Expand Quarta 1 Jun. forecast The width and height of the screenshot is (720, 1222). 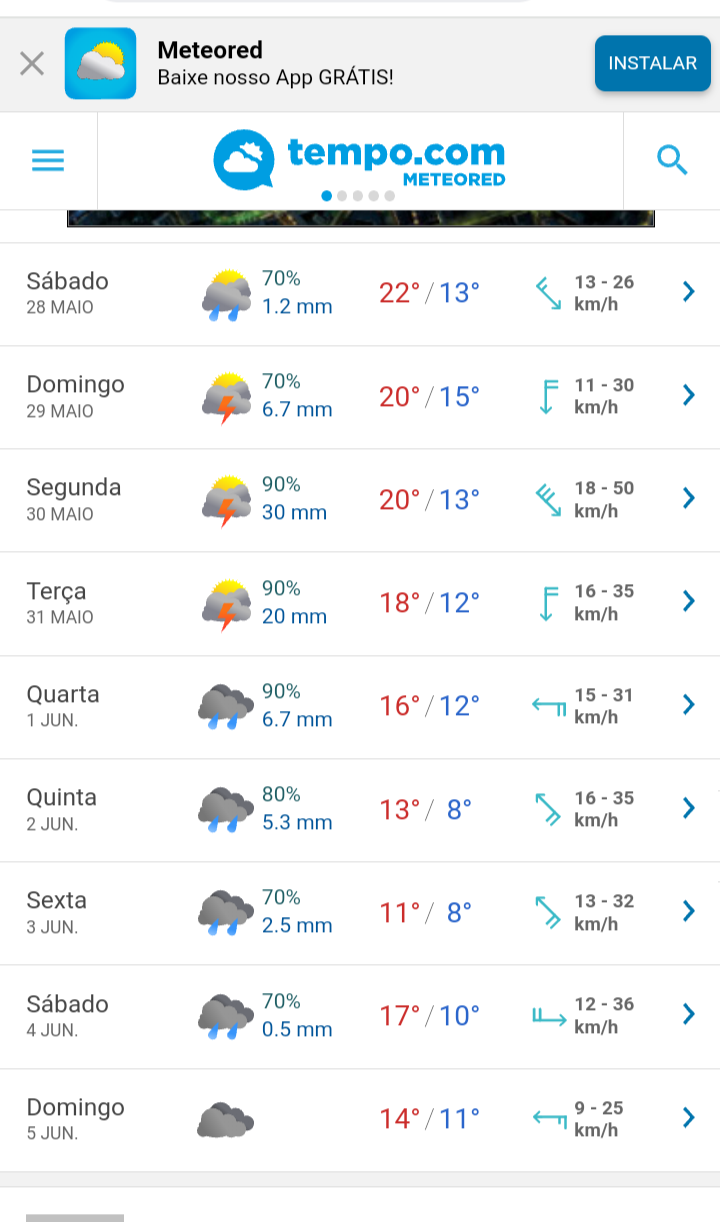(360, 707)
